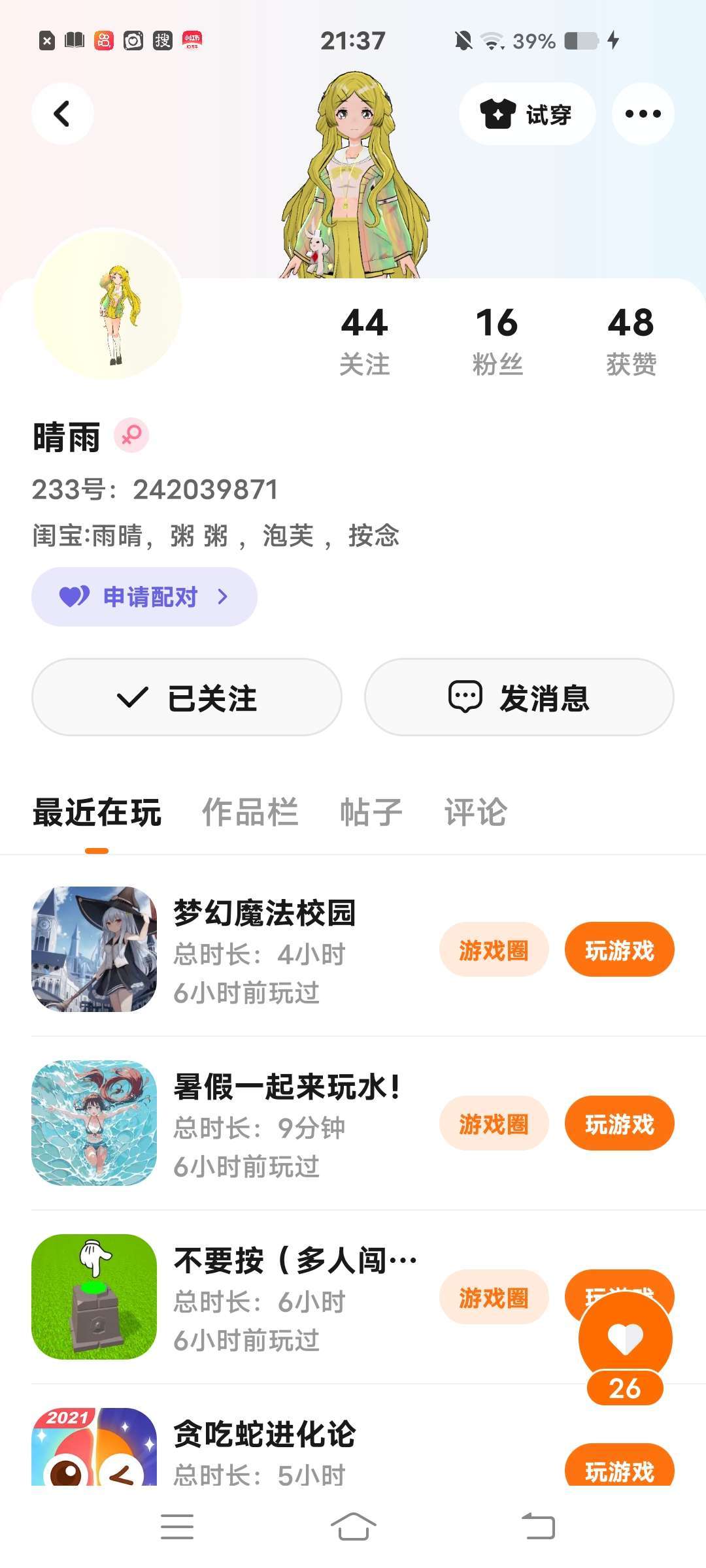Open the round profile avatar picture

pyautogui.click(x=108, y=305)
